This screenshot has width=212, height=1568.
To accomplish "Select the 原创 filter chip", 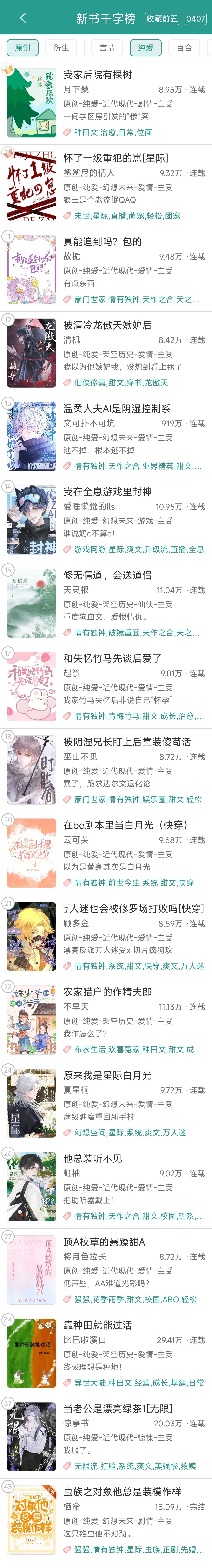I will [x=22, y=48].
